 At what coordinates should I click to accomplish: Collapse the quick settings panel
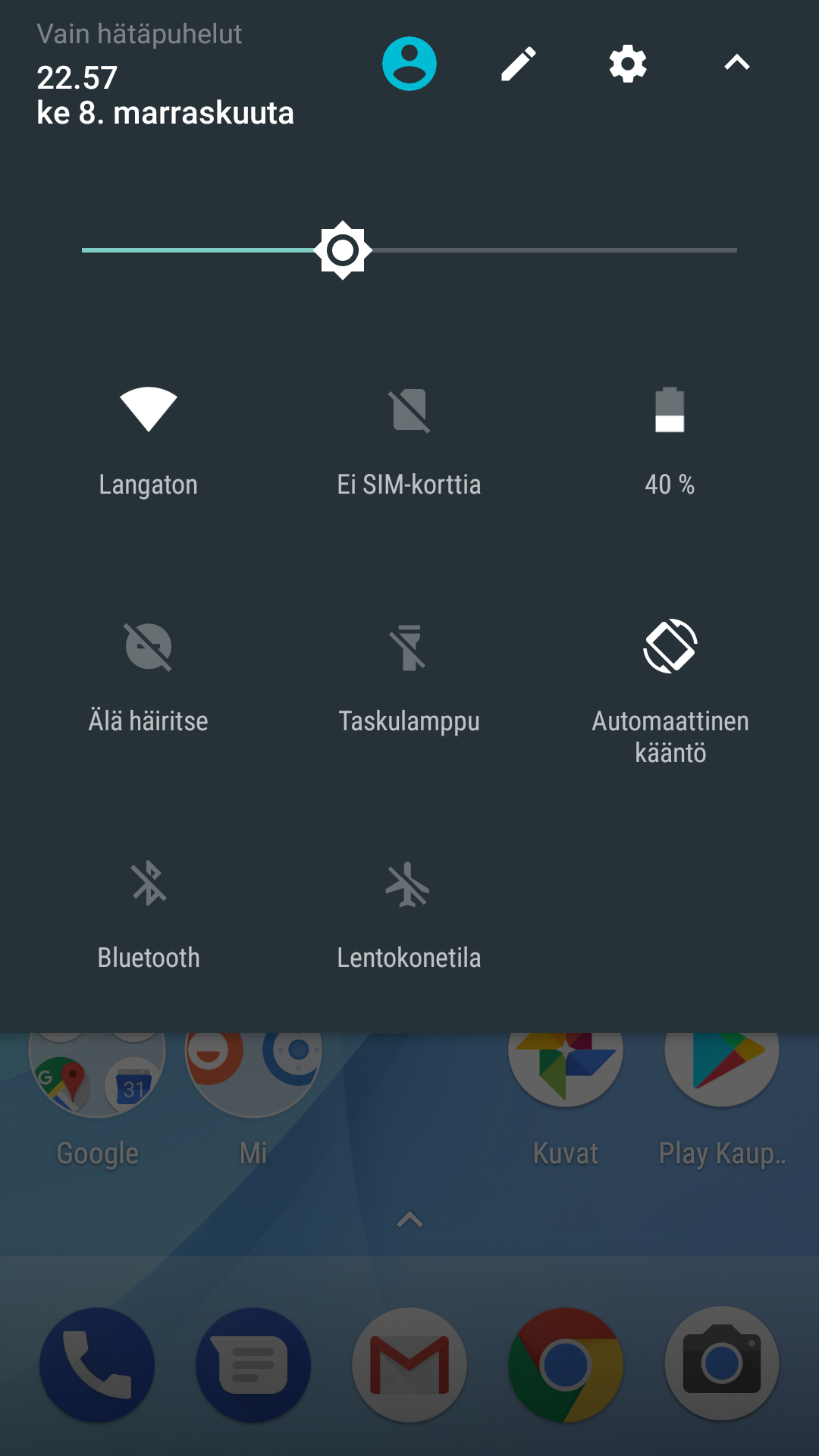coord(737,64)
